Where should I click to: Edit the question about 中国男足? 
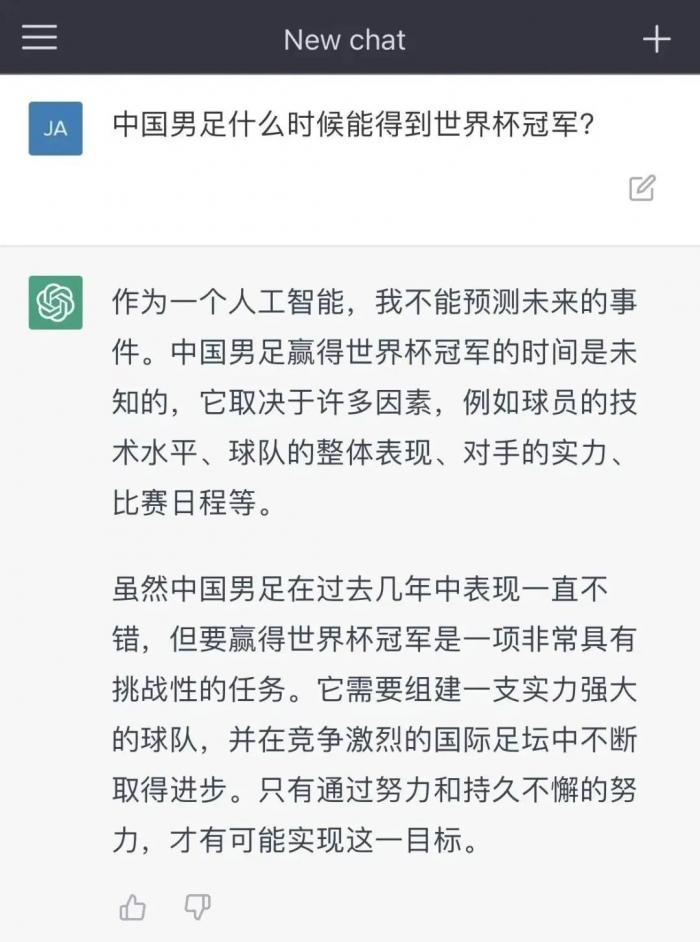coord(642,188)
